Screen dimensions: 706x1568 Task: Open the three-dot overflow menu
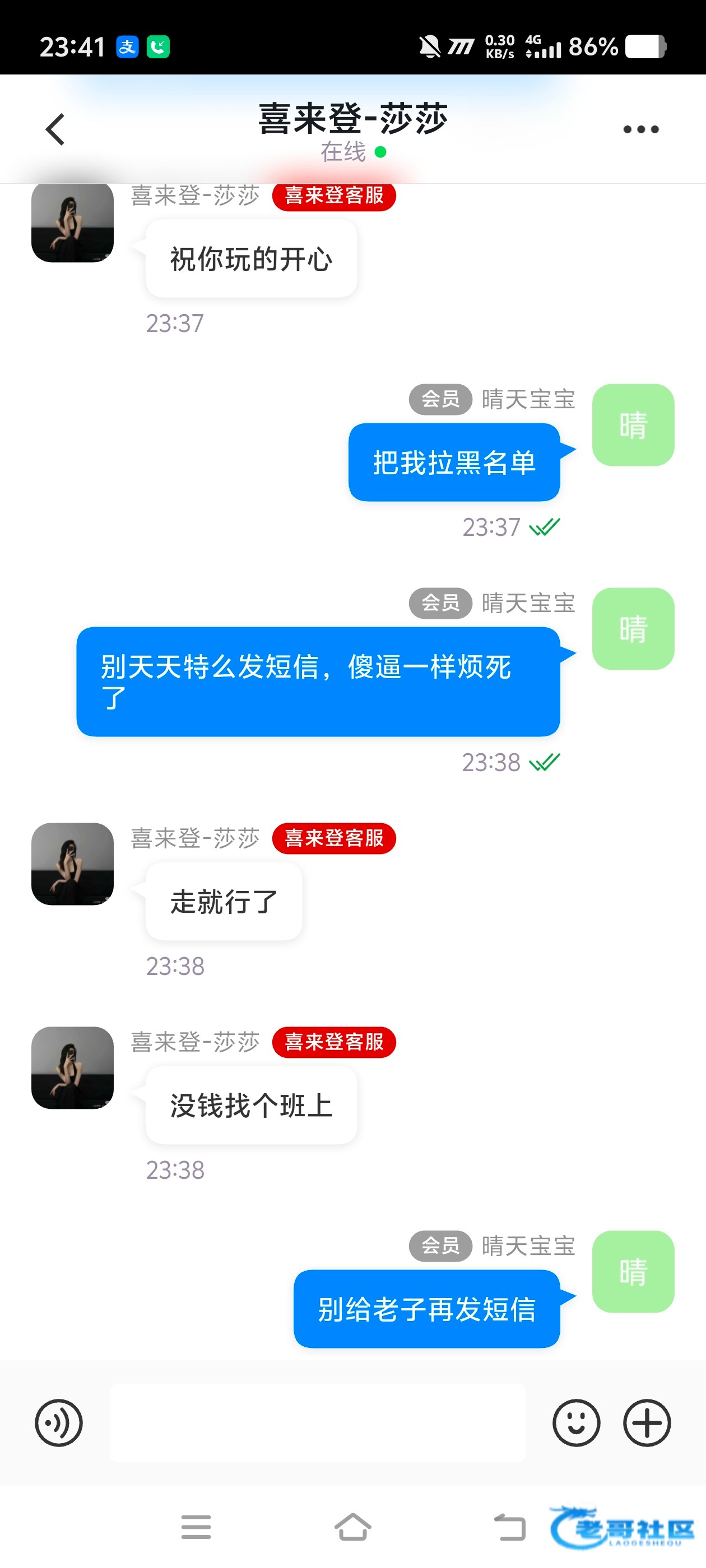[x=641, y=129]
